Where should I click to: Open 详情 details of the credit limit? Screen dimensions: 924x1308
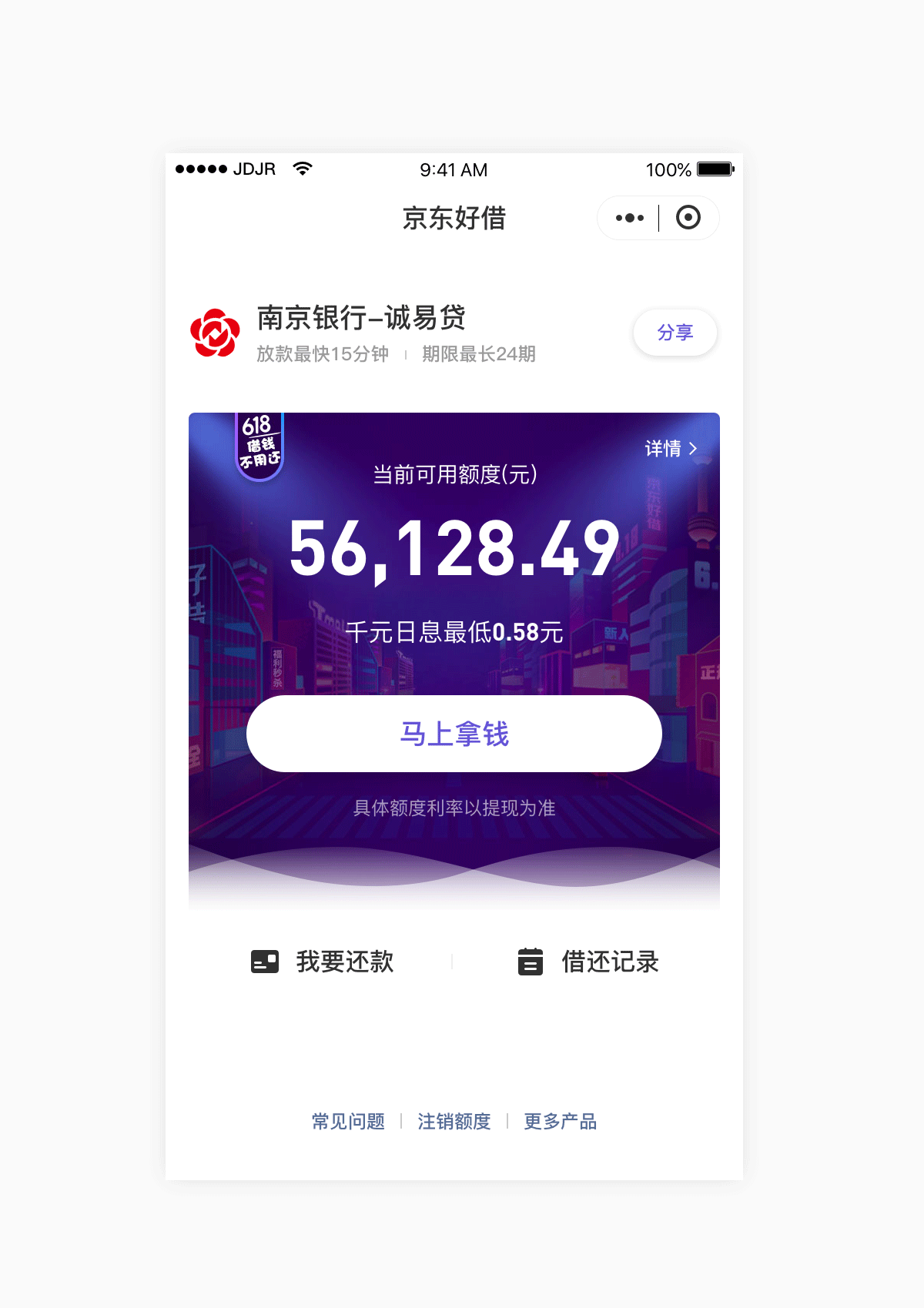pyautogui.click(x=671, y=448)
